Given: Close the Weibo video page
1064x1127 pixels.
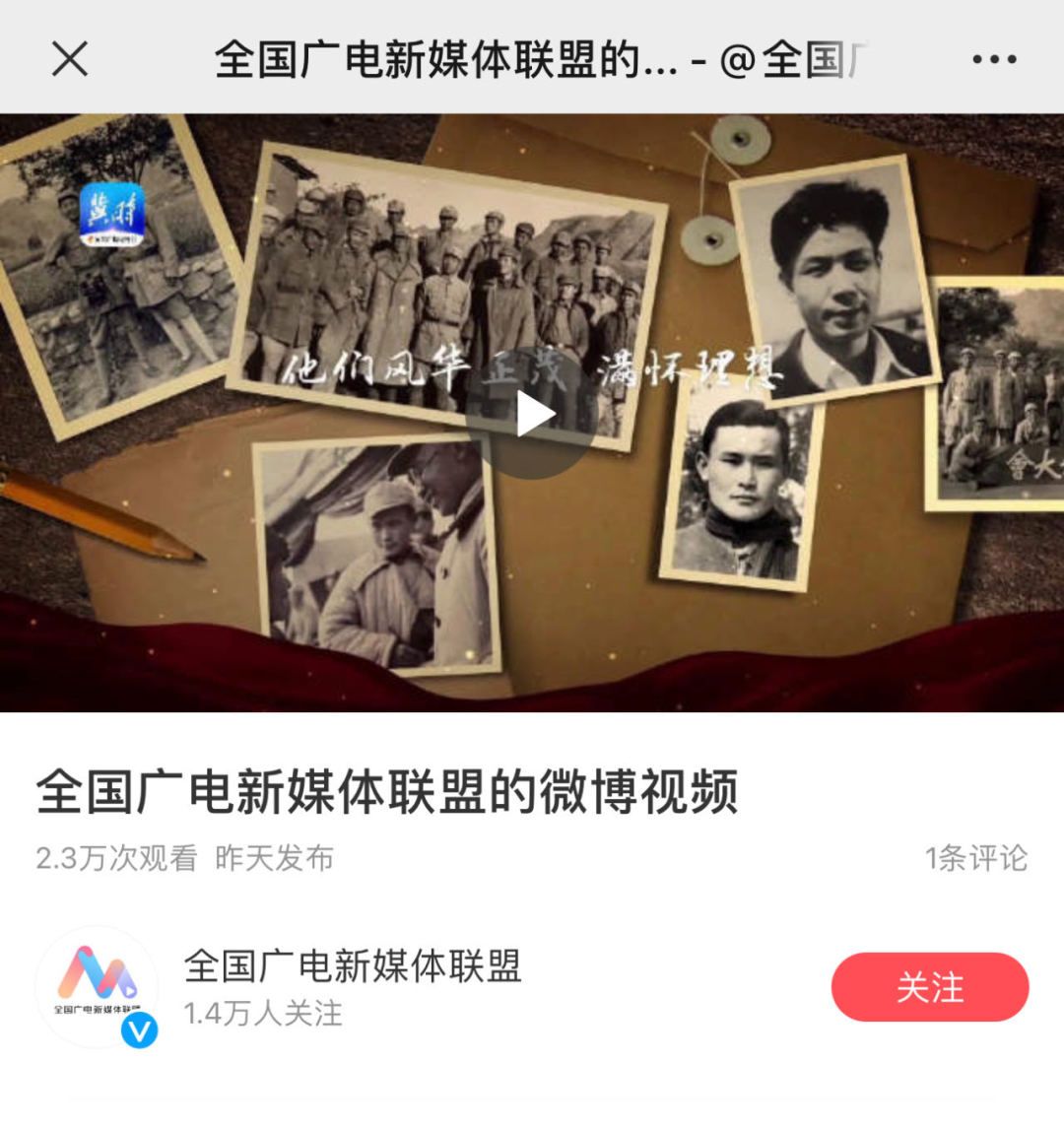Looking at the screenshot, I should coord(70,59).
